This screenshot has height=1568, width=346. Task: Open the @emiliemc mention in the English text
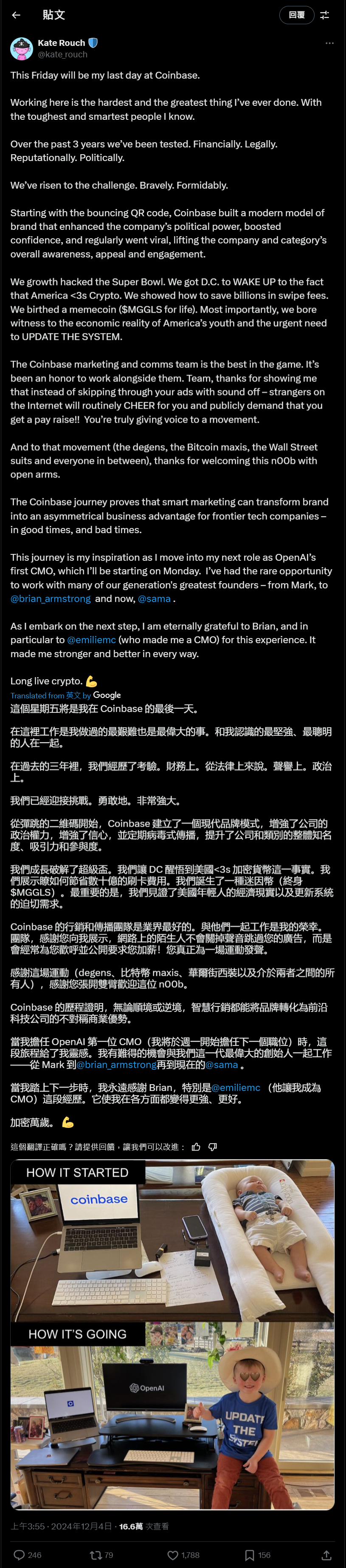[x=91, y=640]
